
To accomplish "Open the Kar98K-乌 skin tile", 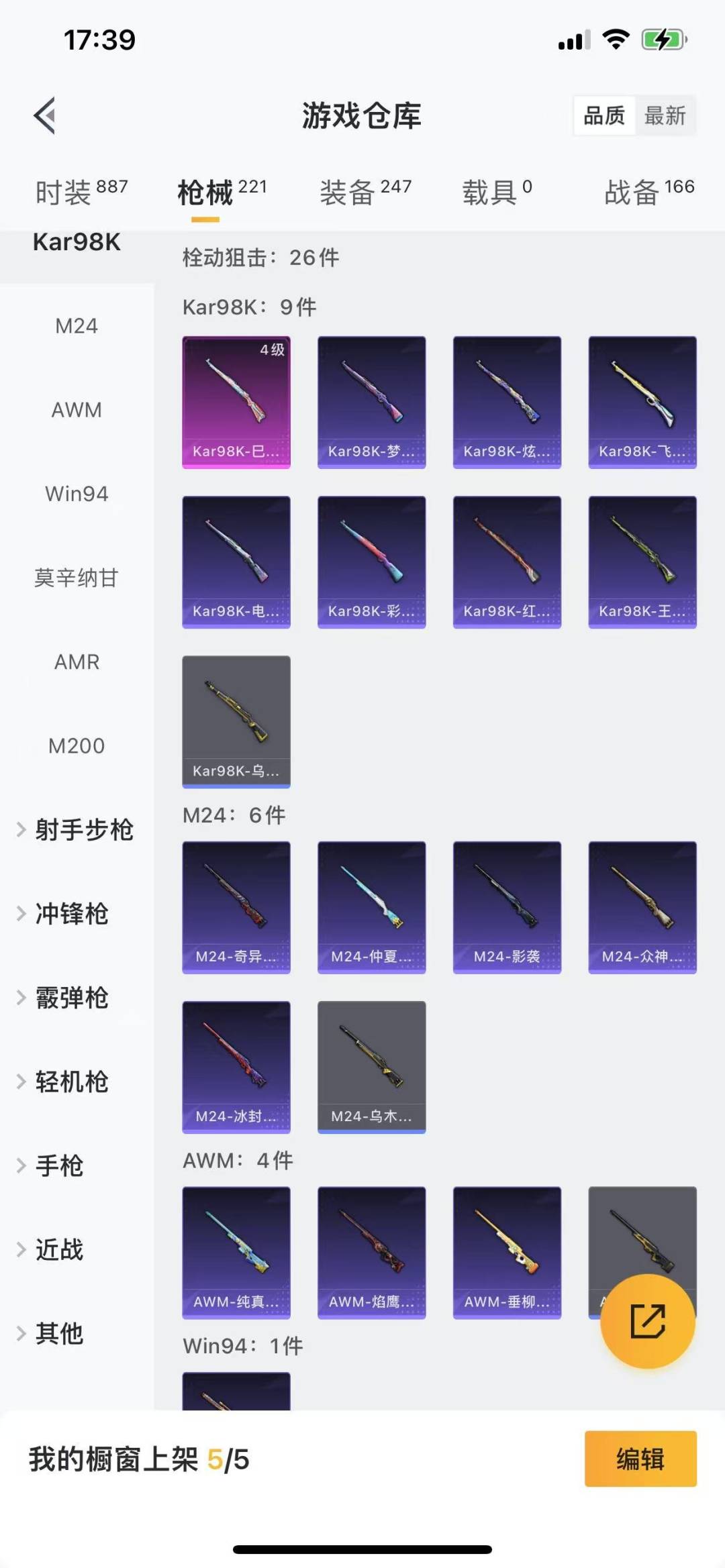I will tap(236, 721).
